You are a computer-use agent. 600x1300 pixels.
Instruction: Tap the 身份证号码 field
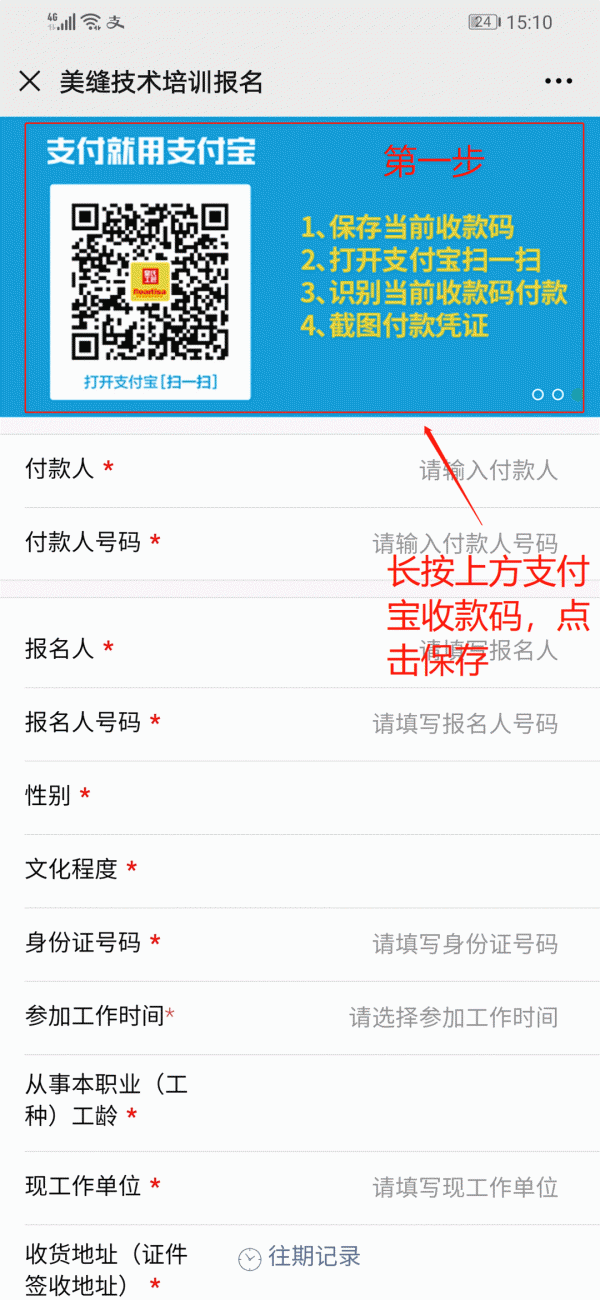click(464, 943)
